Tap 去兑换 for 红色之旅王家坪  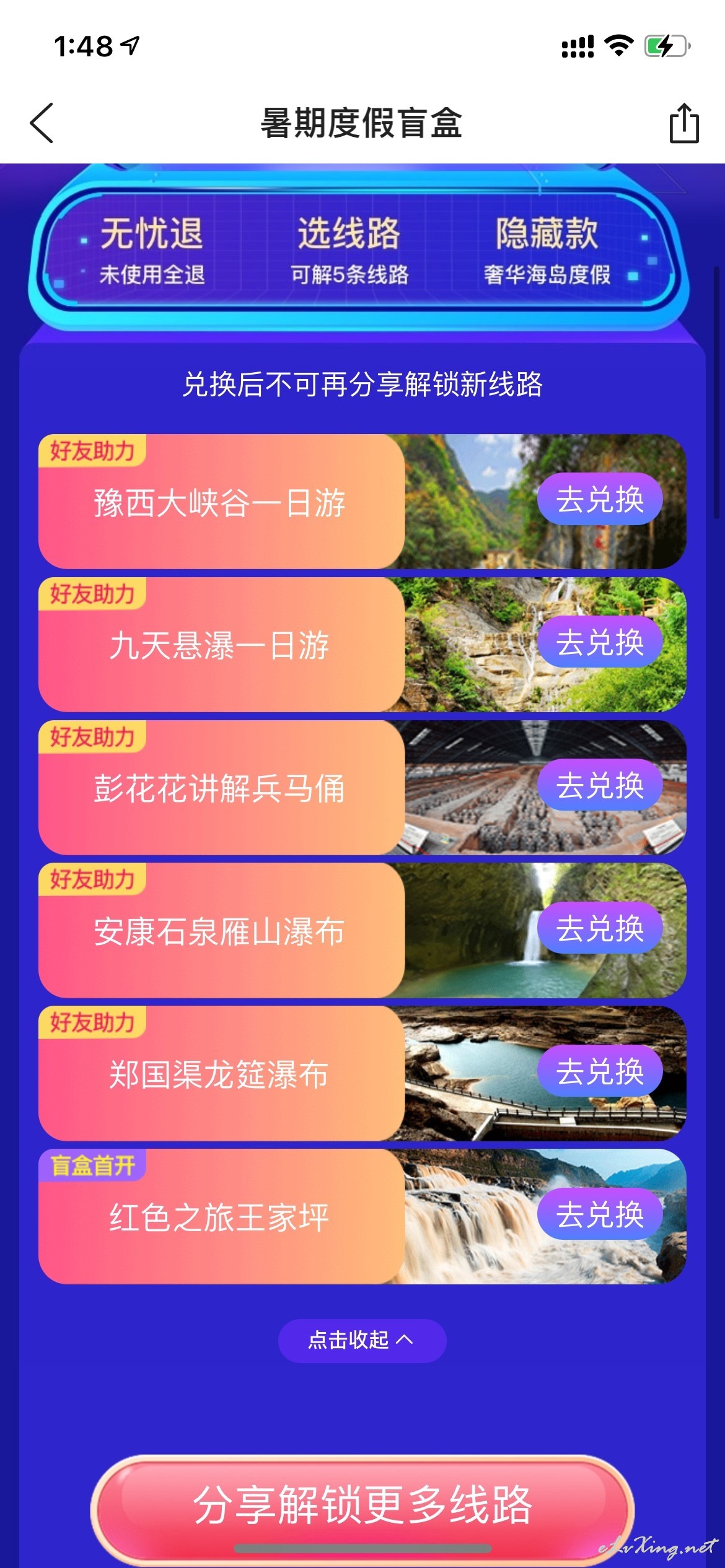coord(600,1214)
